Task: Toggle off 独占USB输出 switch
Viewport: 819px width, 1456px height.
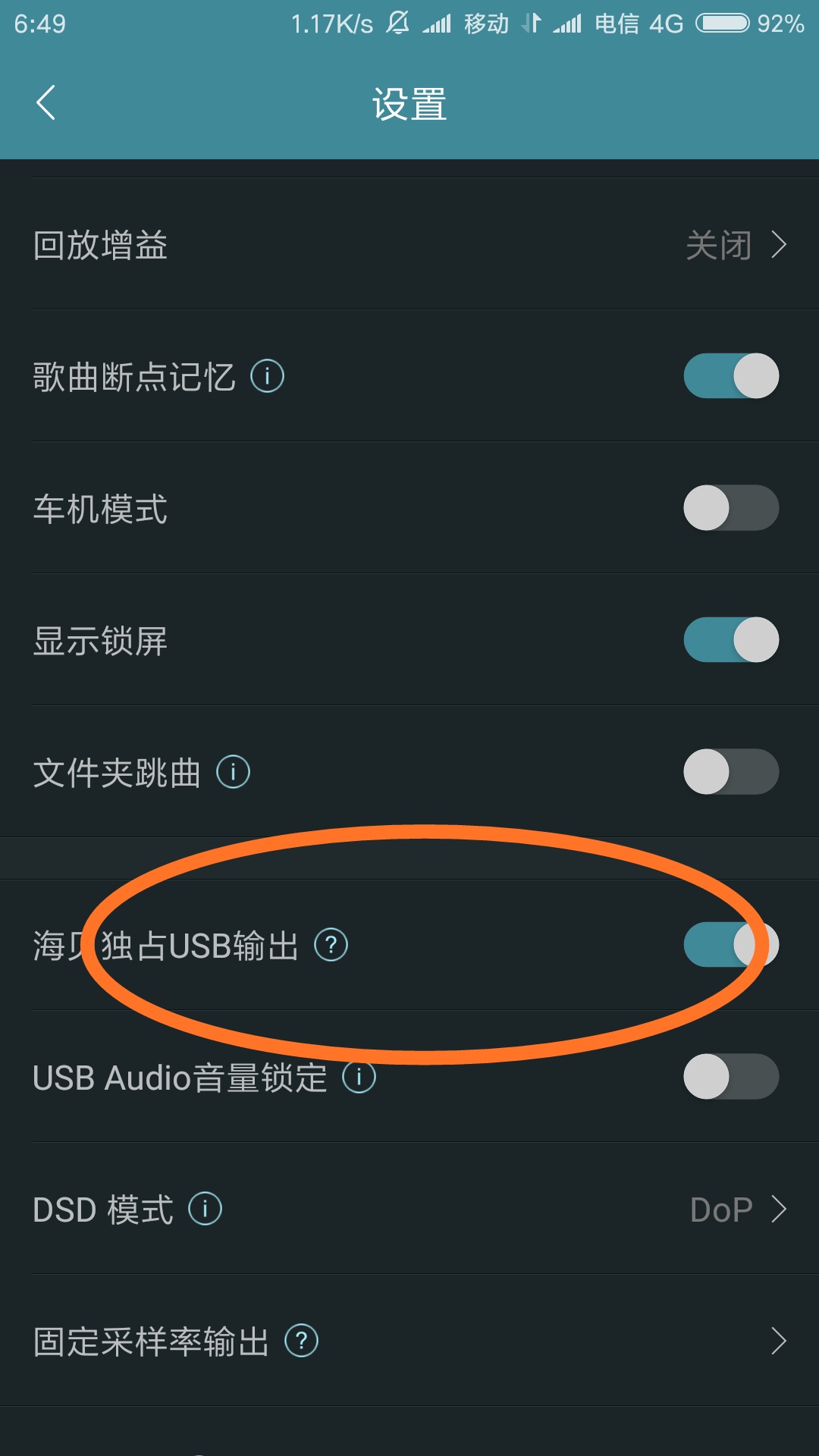Action: point(731,945)
